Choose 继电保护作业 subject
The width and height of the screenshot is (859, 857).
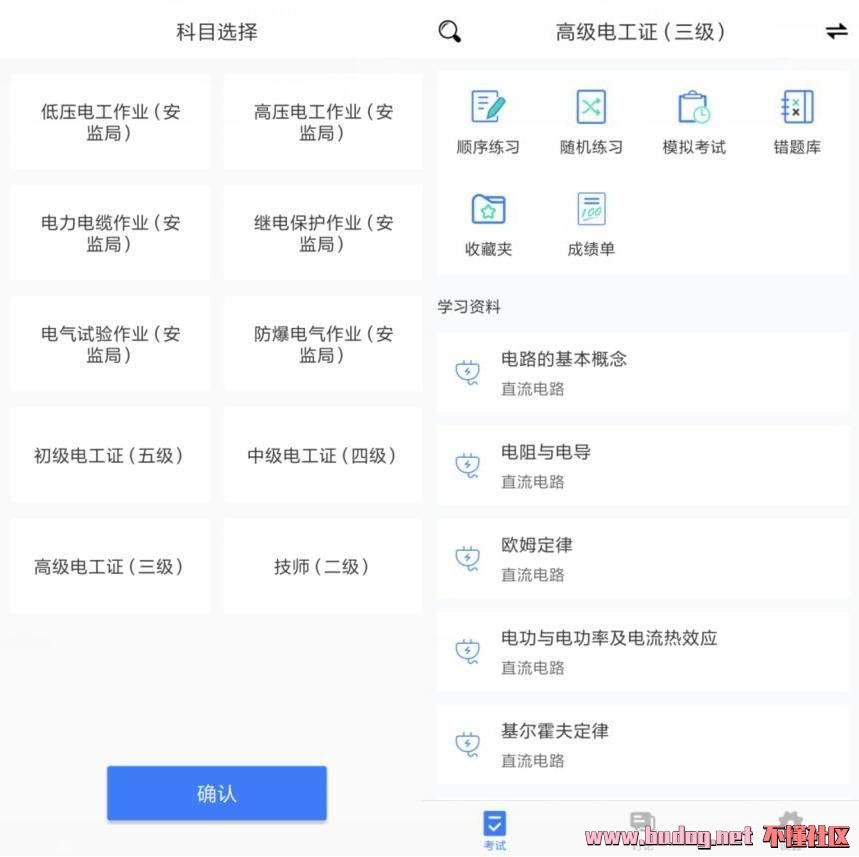tap(323, 233)
